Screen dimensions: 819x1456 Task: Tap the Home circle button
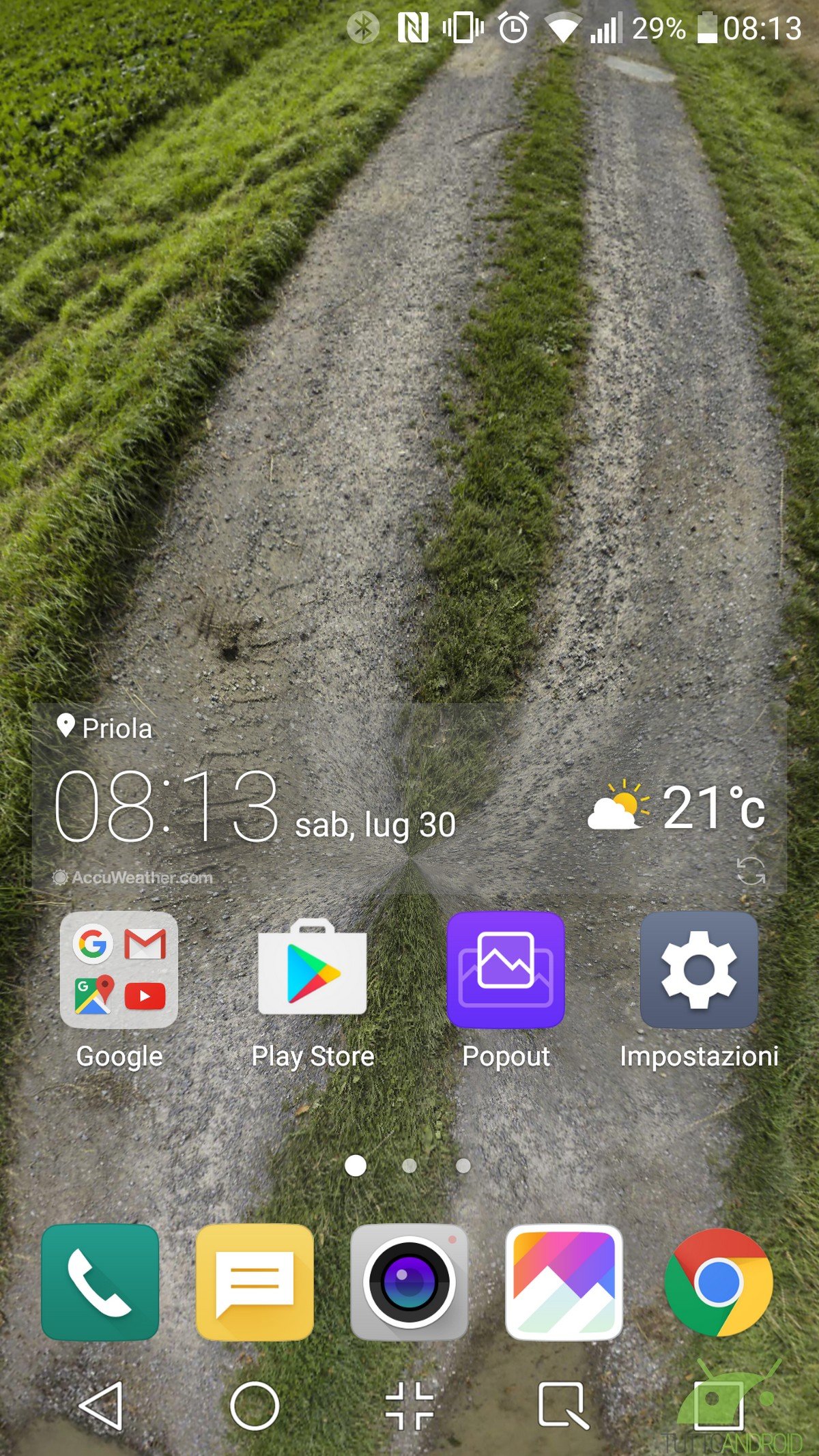(x=255, y=1406)
